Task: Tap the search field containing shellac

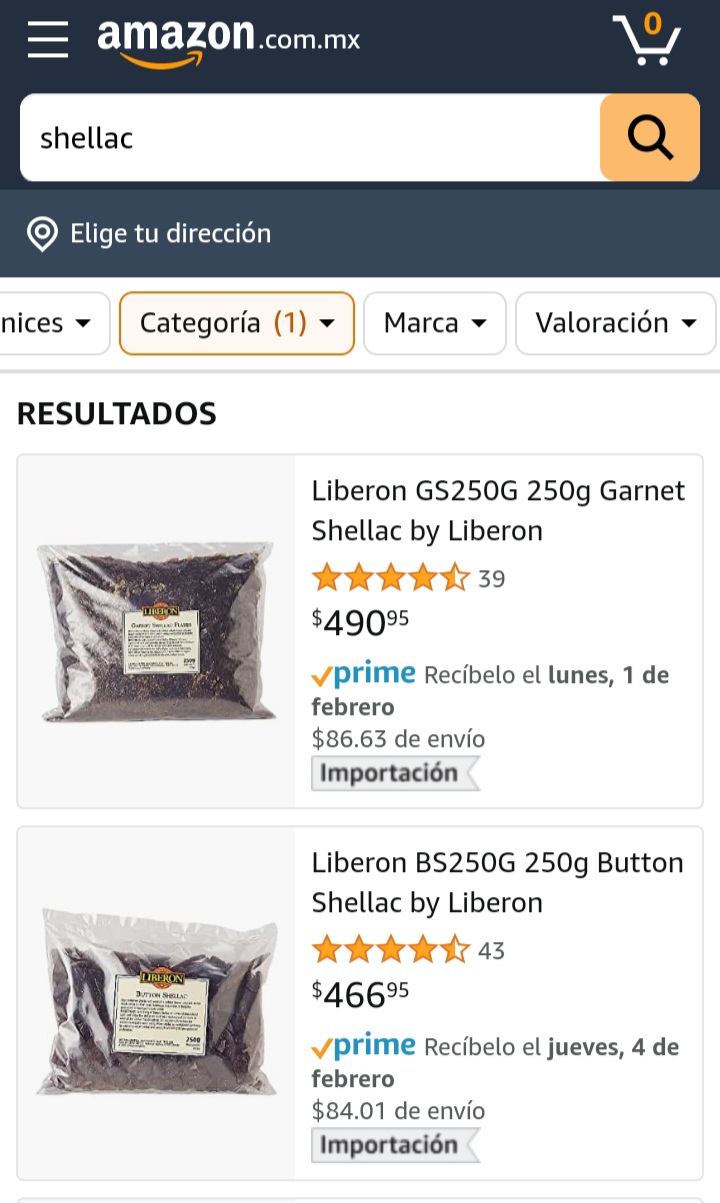Action: [x=310, y=138]
